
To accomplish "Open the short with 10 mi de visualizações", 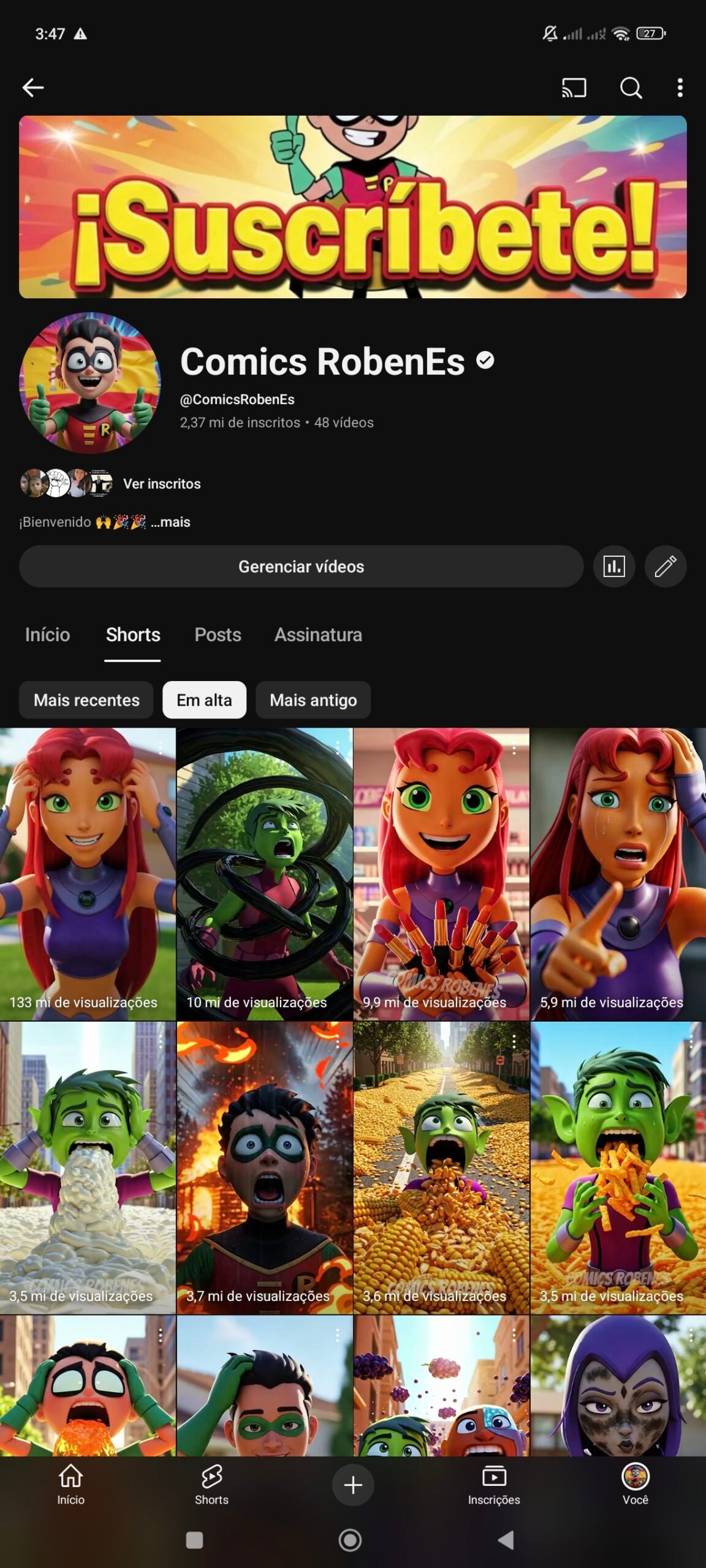I will (x=264, y=873).
